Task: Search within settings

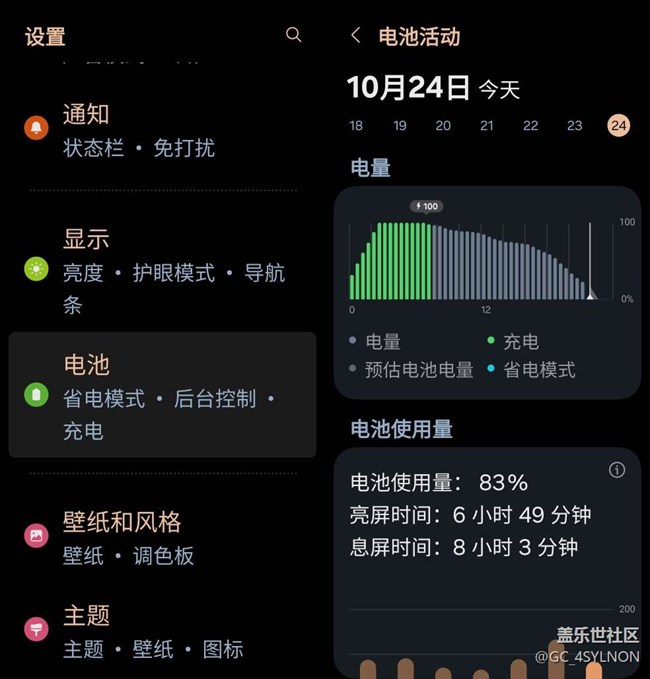Action: pyautogui.click(x=293, y=35)
